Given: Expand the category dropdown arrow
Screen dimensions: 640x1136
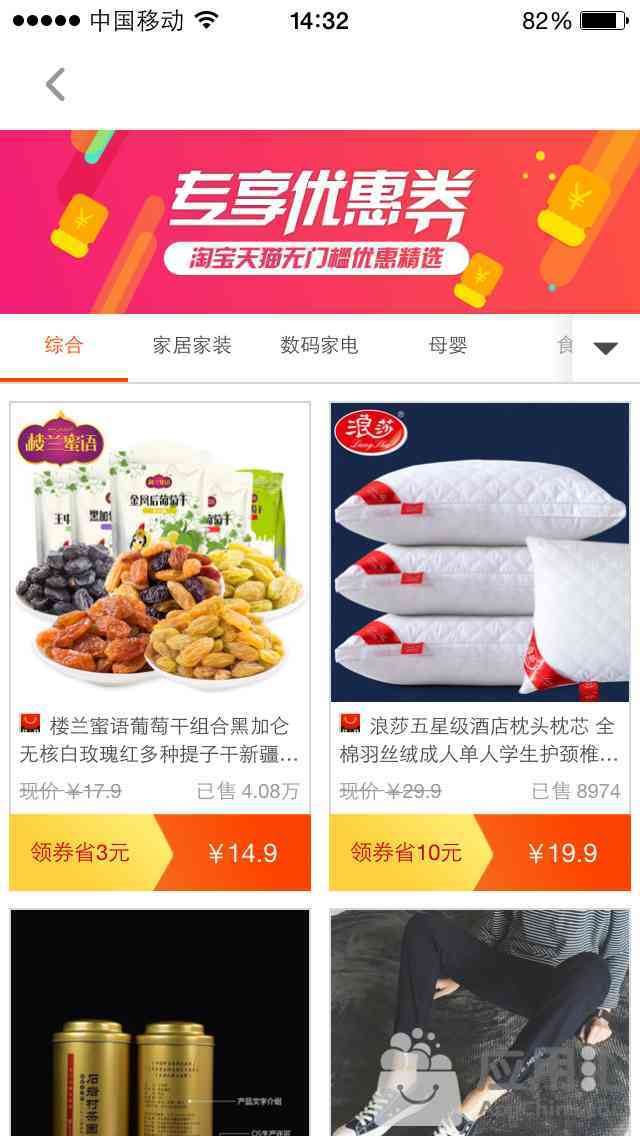Looking at the screenshot, I should (605, 348).
